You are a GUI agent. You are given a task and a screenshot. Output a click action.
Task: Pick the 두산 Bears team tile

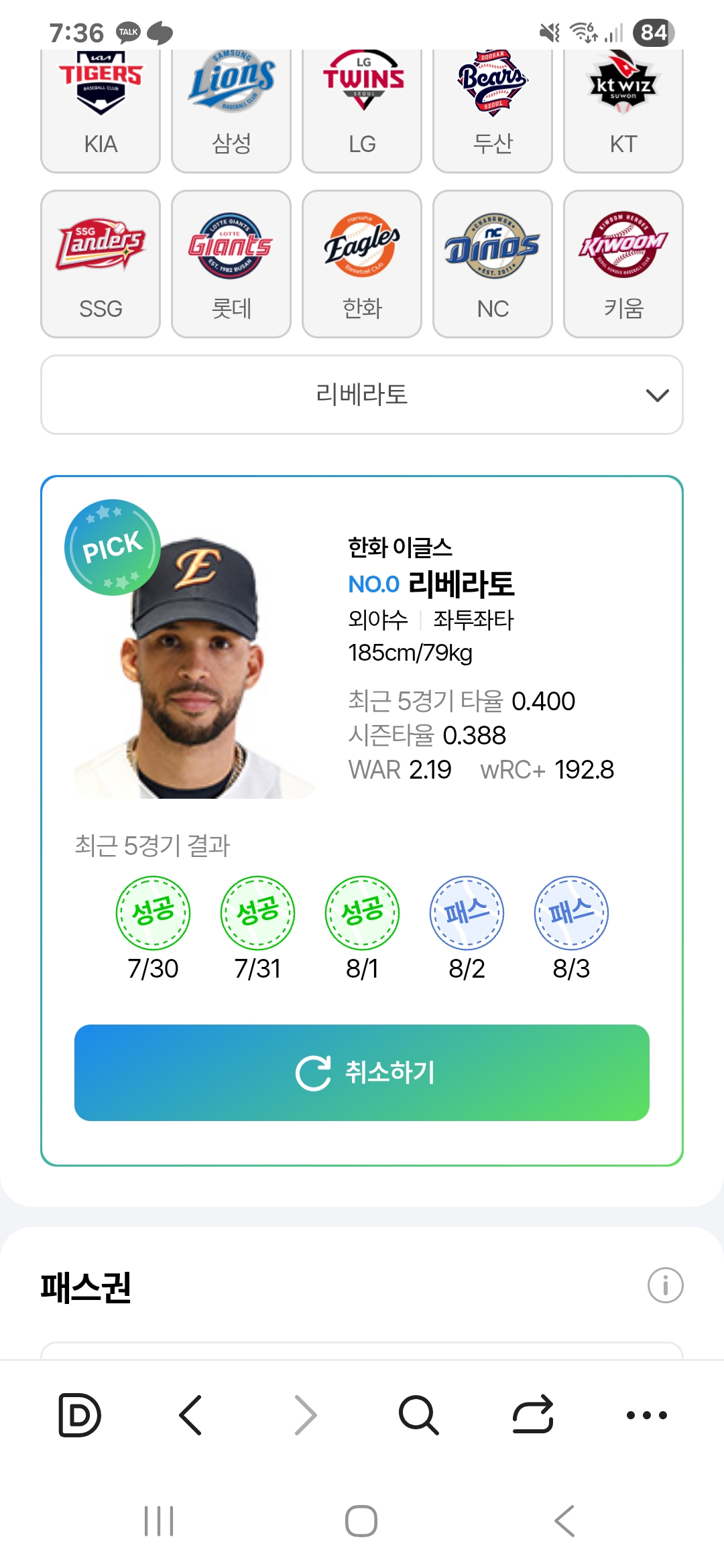[493, 111]
